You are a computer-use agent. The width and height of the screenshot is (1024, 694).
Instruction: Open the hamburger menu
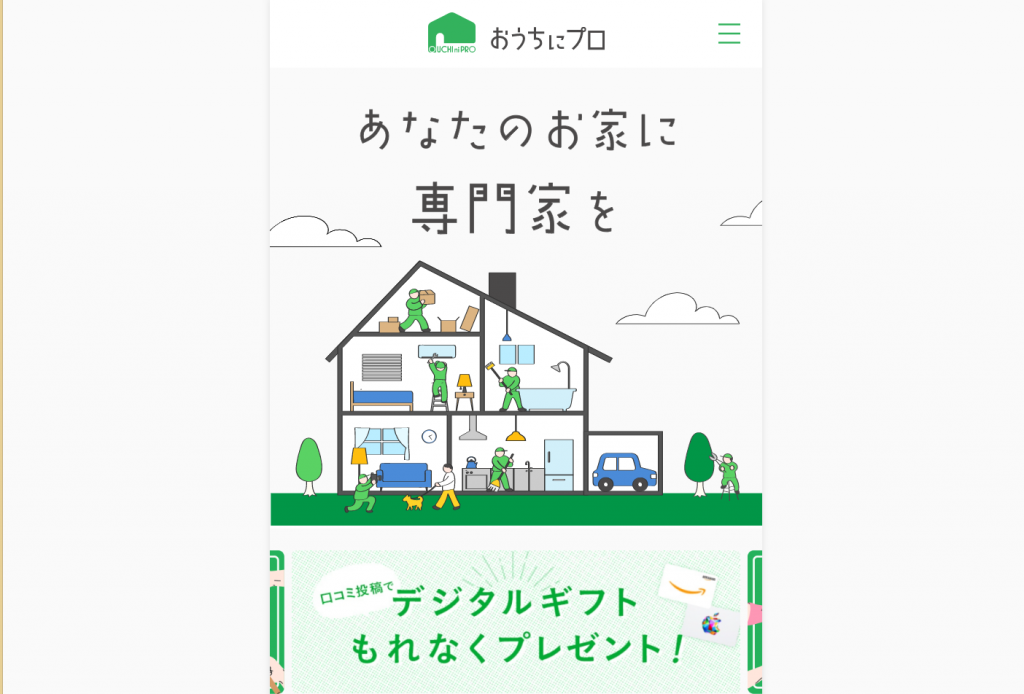point(729,34)
